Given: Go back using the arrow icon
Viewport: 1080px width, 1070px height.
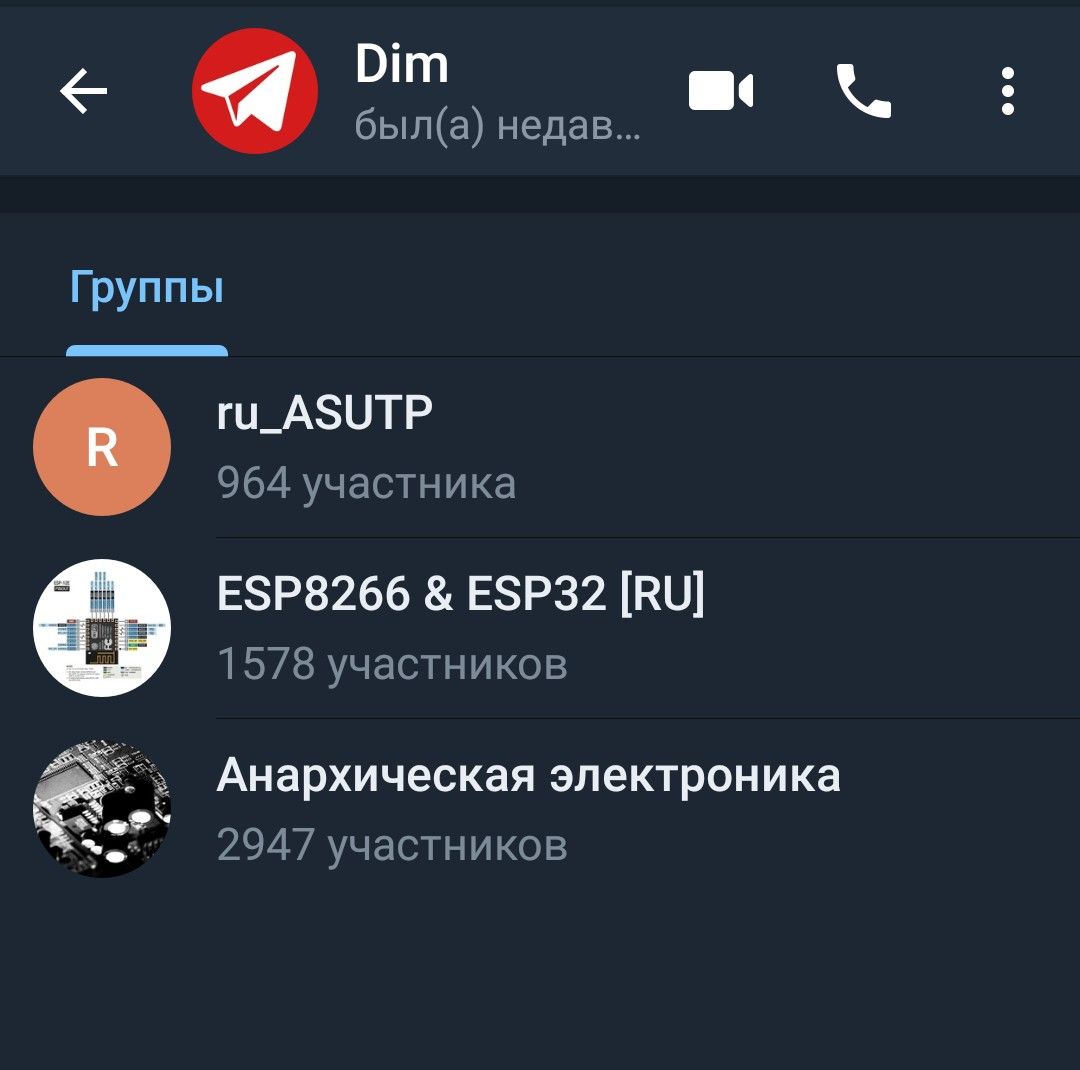Looking at the screenshot, I should coord(84,92).
